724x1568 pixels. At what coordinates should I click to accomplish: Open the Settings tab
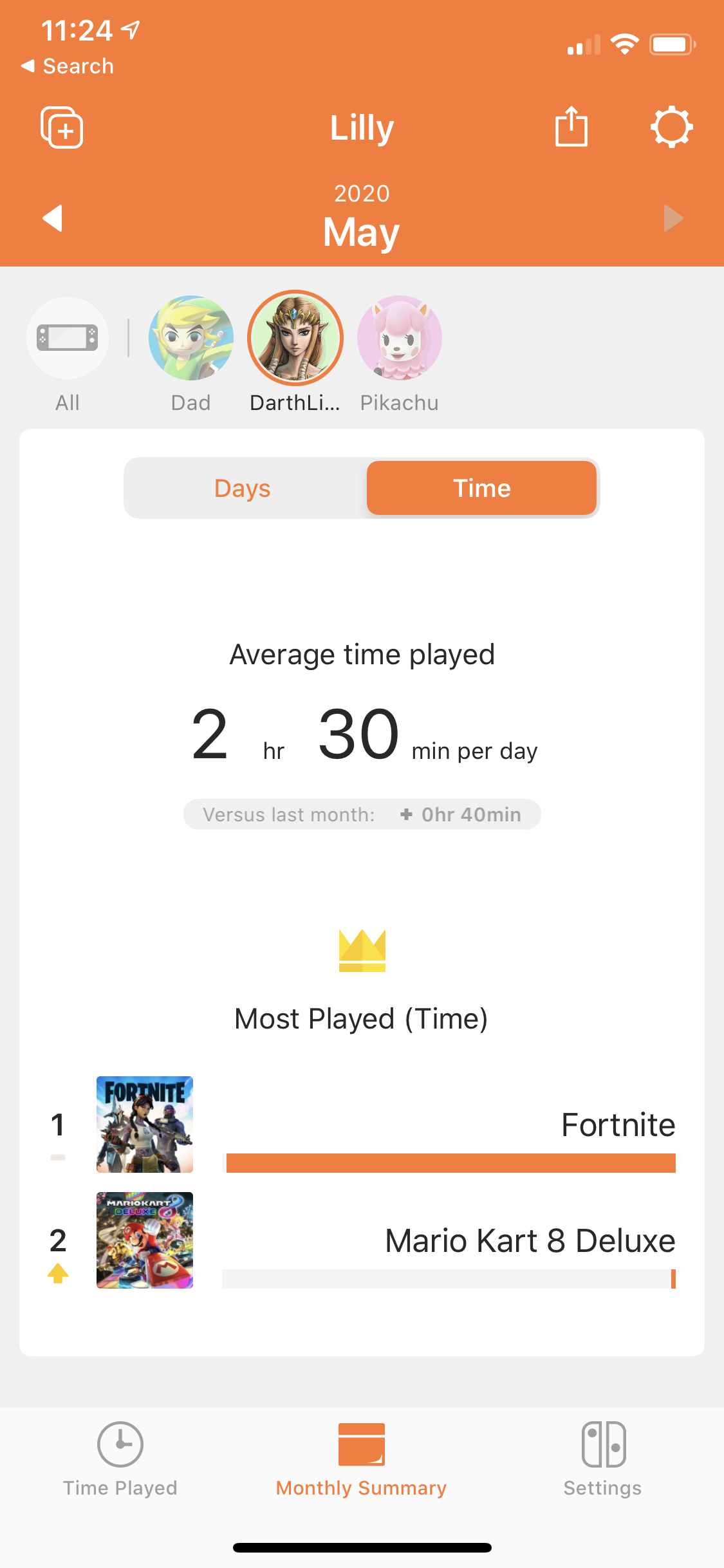603,1459
